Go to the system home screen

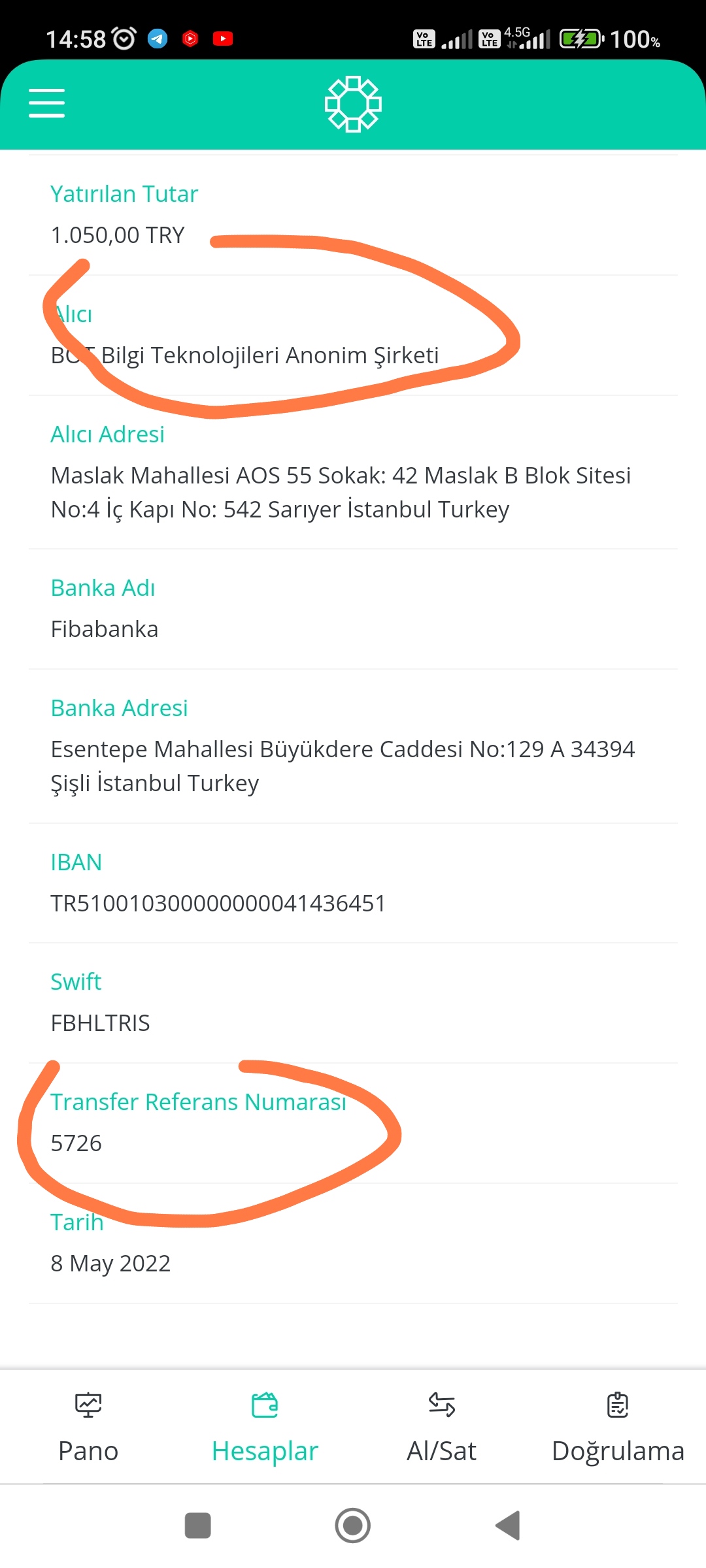coord(353,1526)
